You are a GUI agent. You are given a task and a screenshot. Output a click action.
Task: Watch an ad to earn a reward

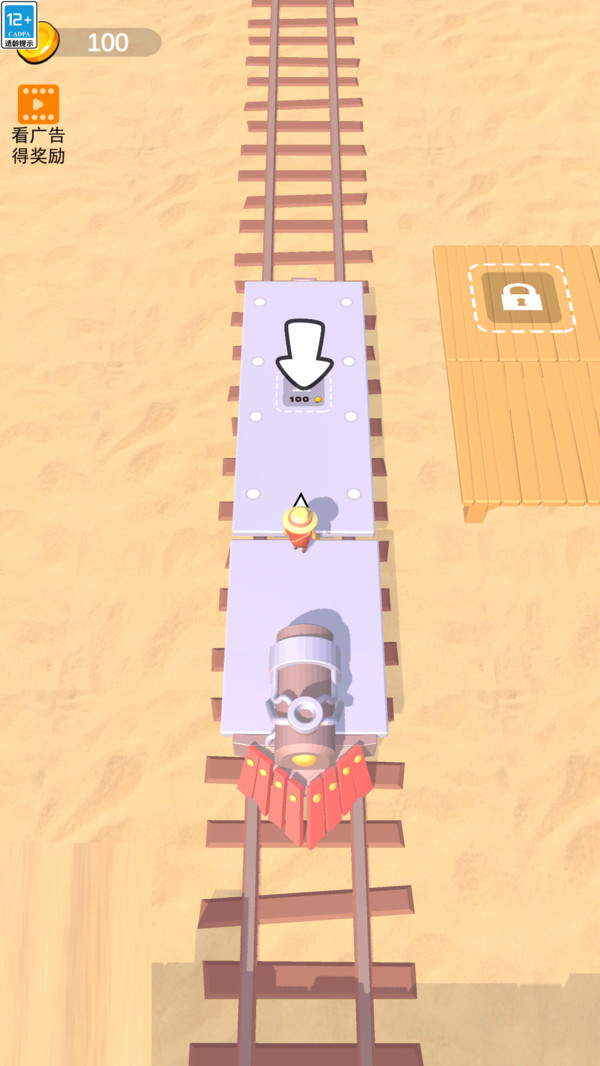tap(38, 104)
